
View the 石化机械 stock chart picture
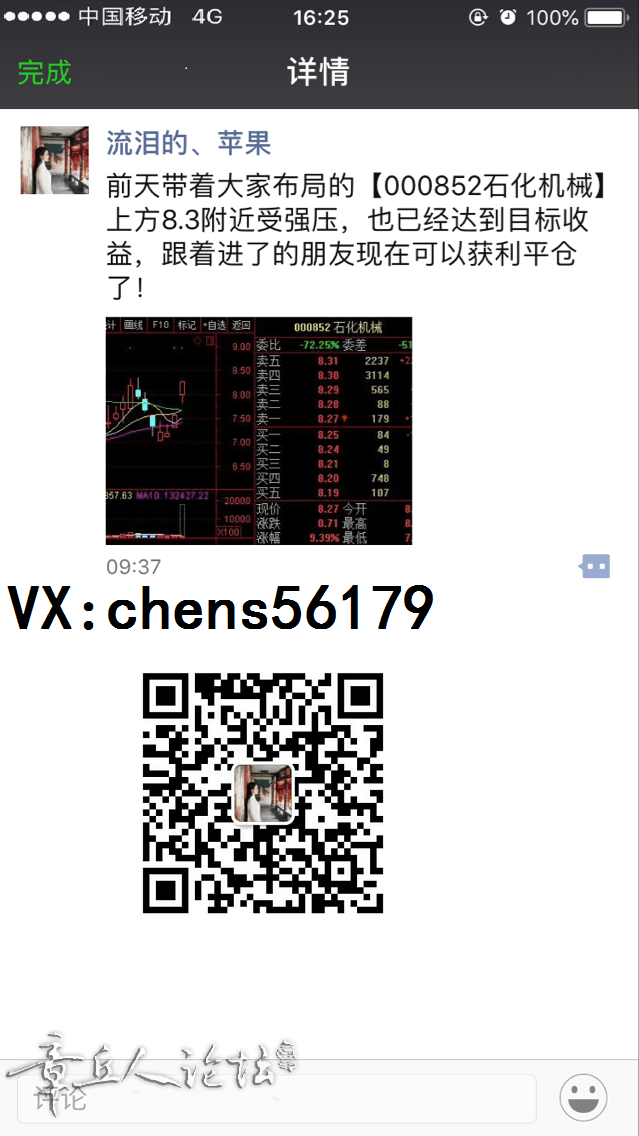259,431
